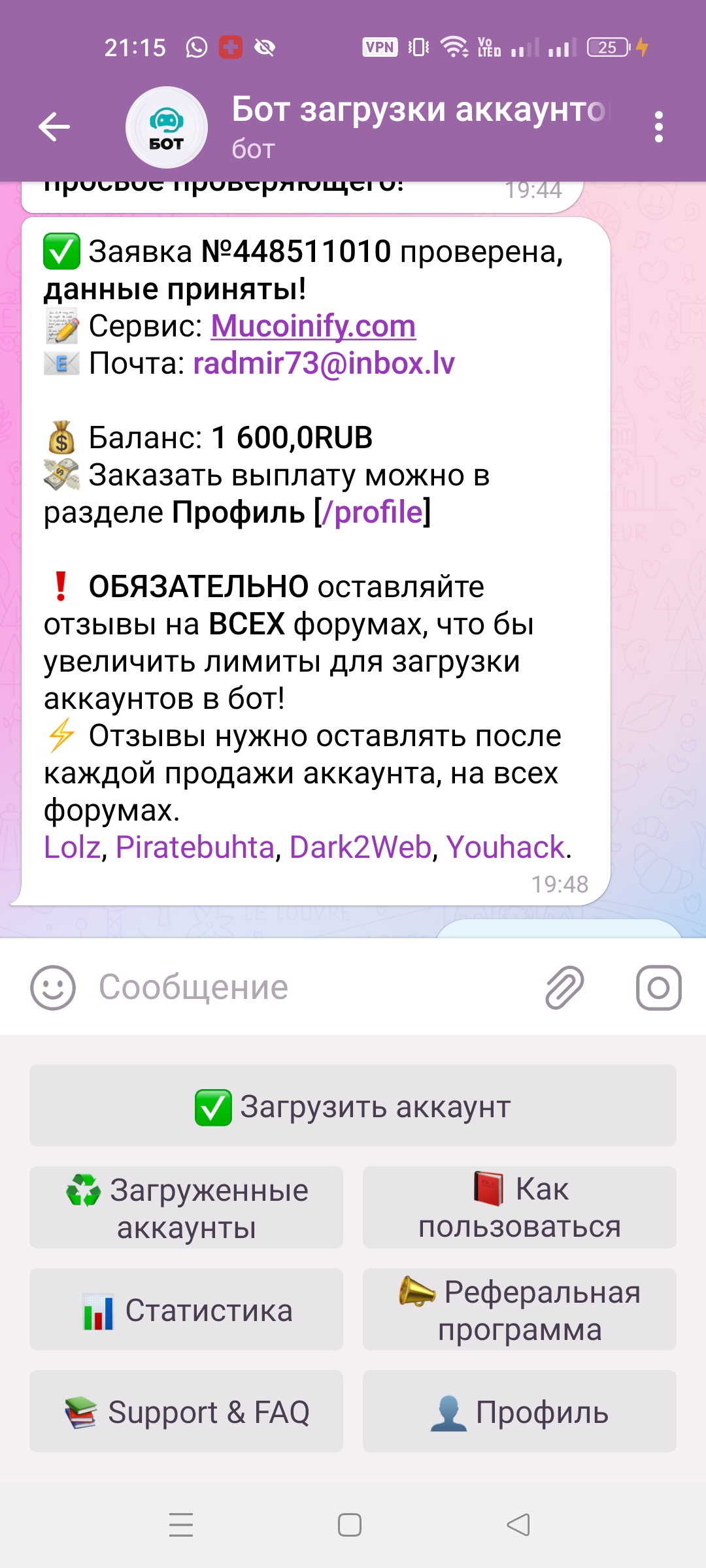
Task: Attach a file with the paperclip
Action: tap(564, 987)
